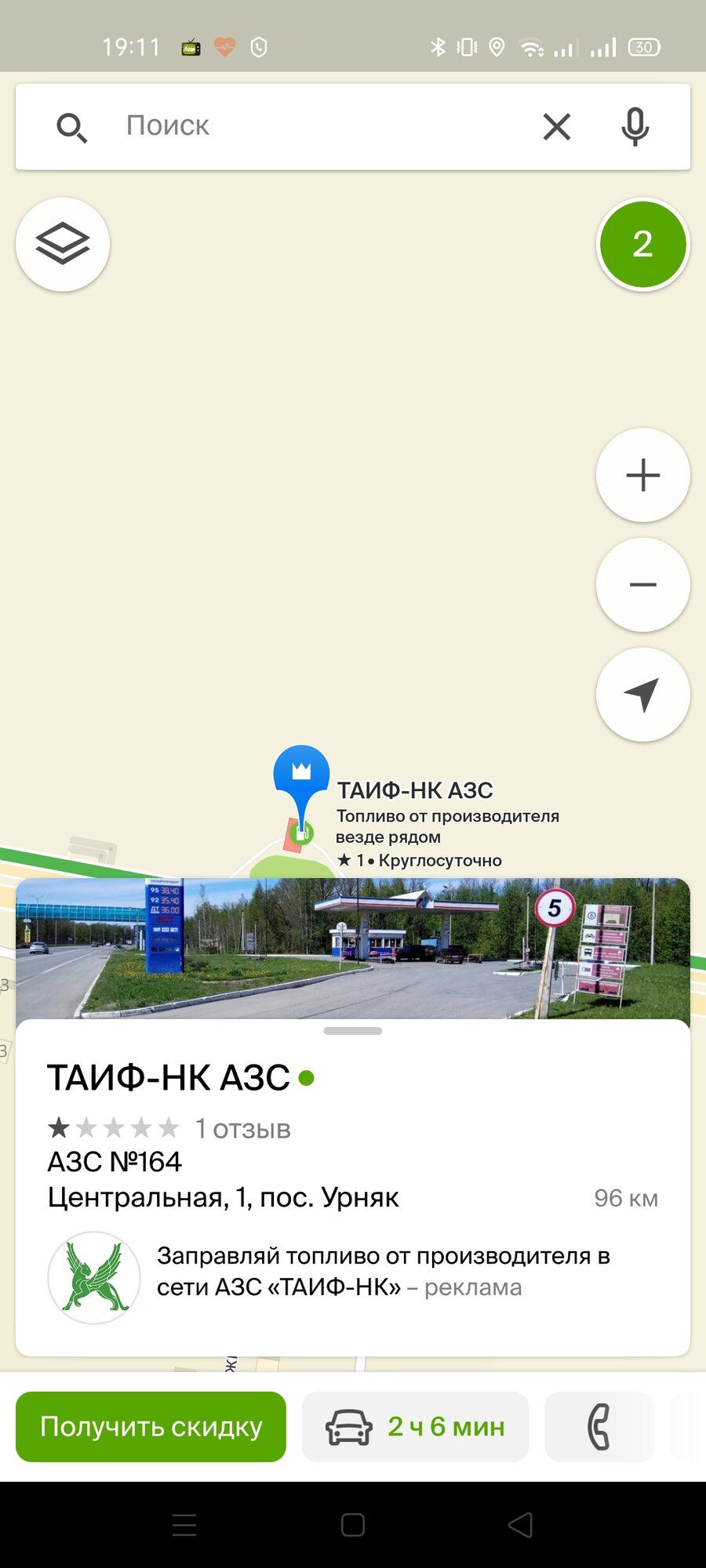Expand the ТАИФ-НК АЗС info card handle
This screenshot has width=706, height=1568.
point(353,1031)
